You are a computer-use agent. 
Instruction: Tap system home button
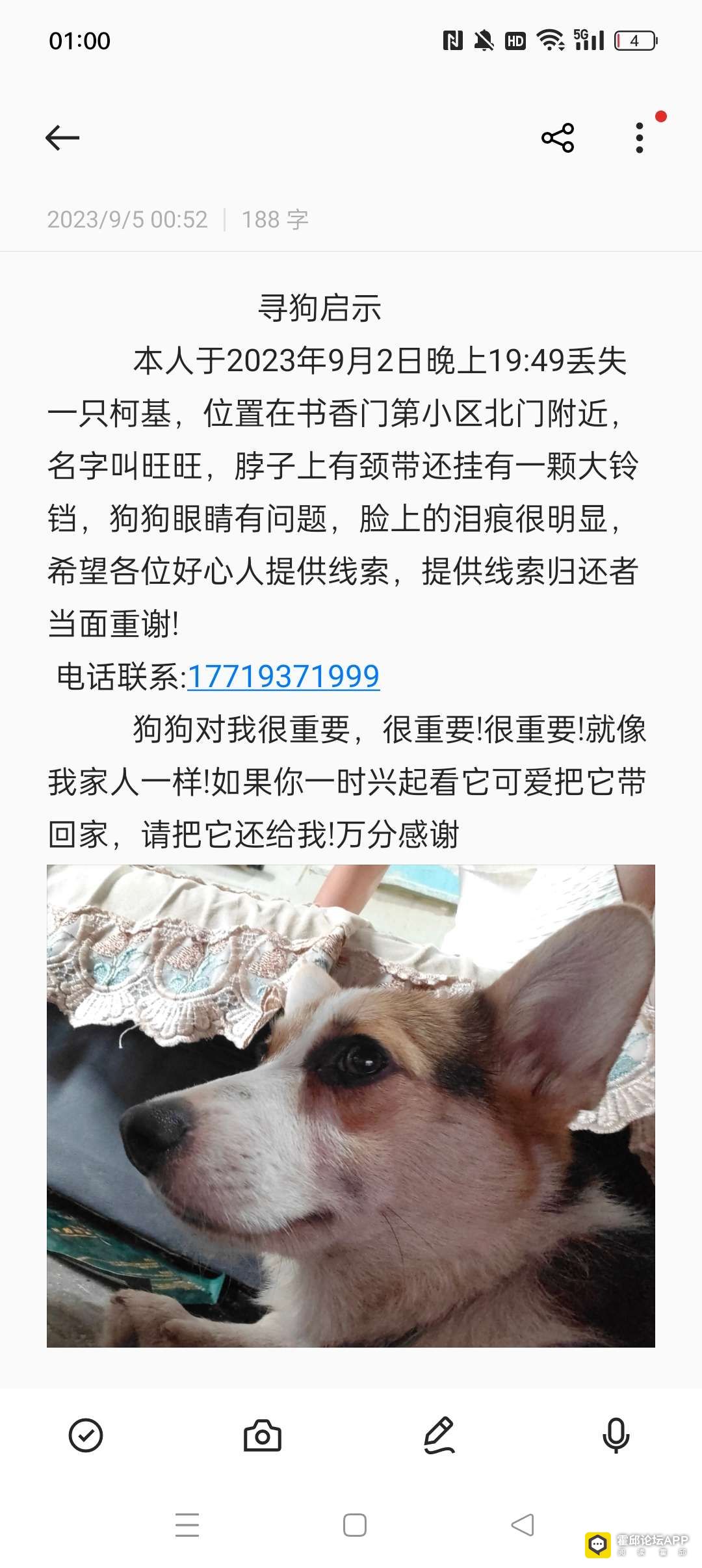coord(355,1525)
